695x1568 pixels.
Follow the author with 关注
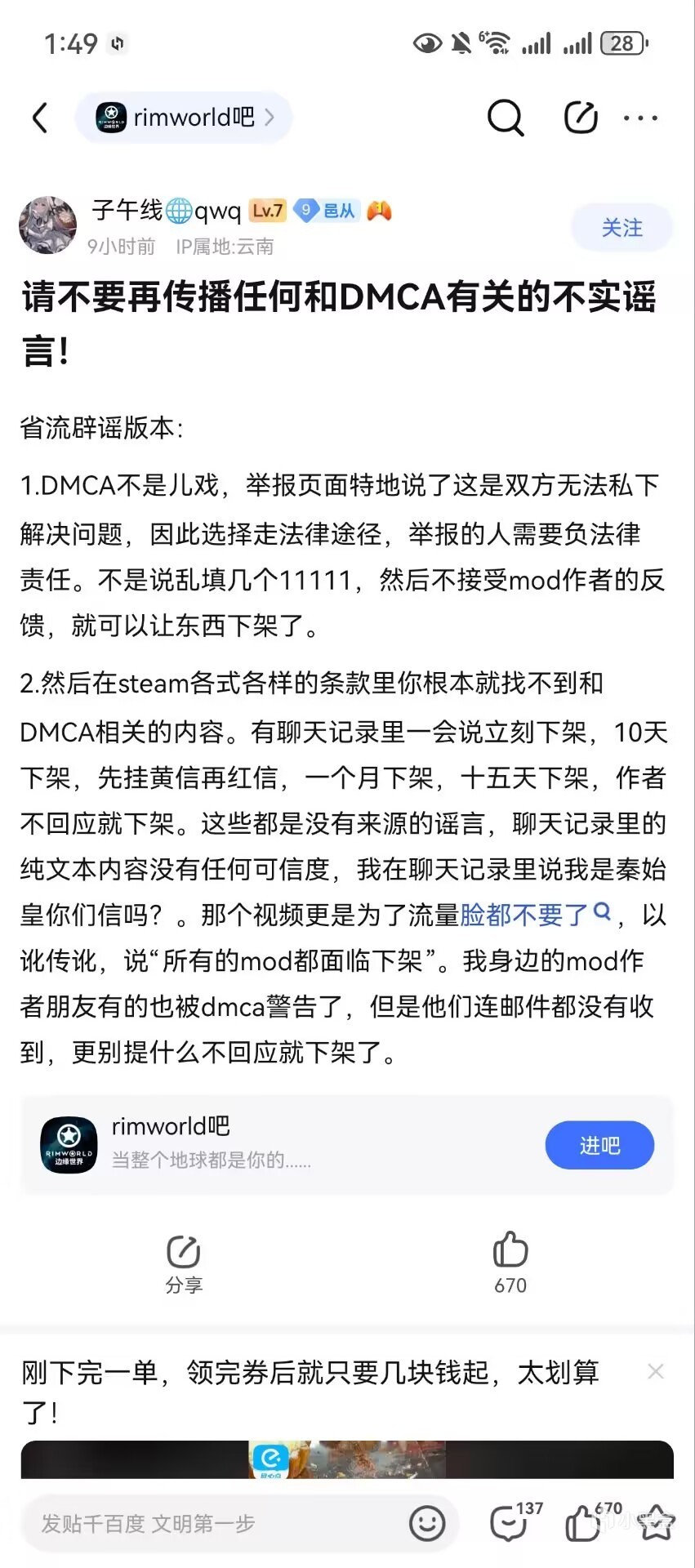(x=621, y=228)
